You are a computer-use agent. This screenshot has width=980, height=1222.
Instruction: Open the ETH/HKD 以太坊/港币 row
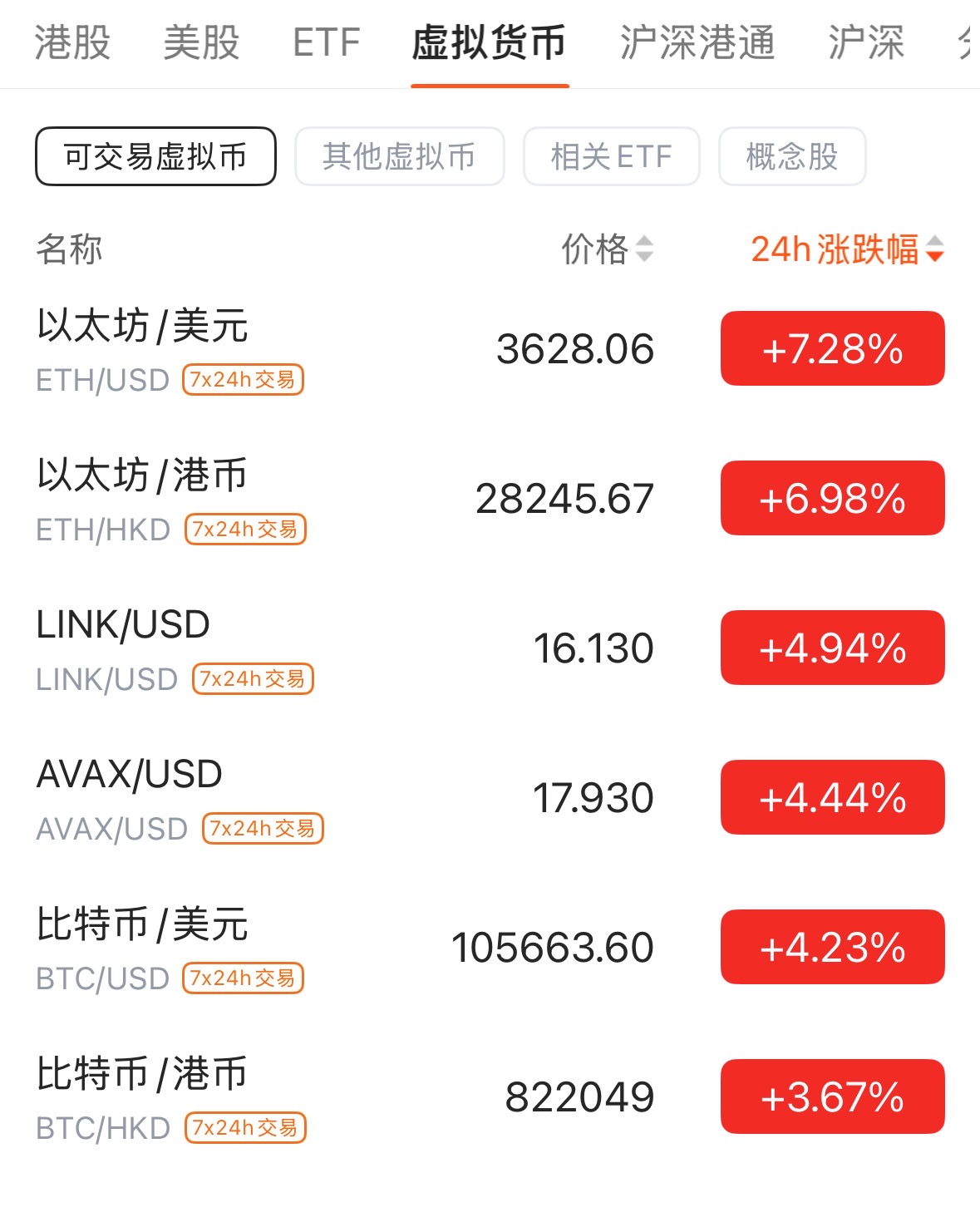332,499
